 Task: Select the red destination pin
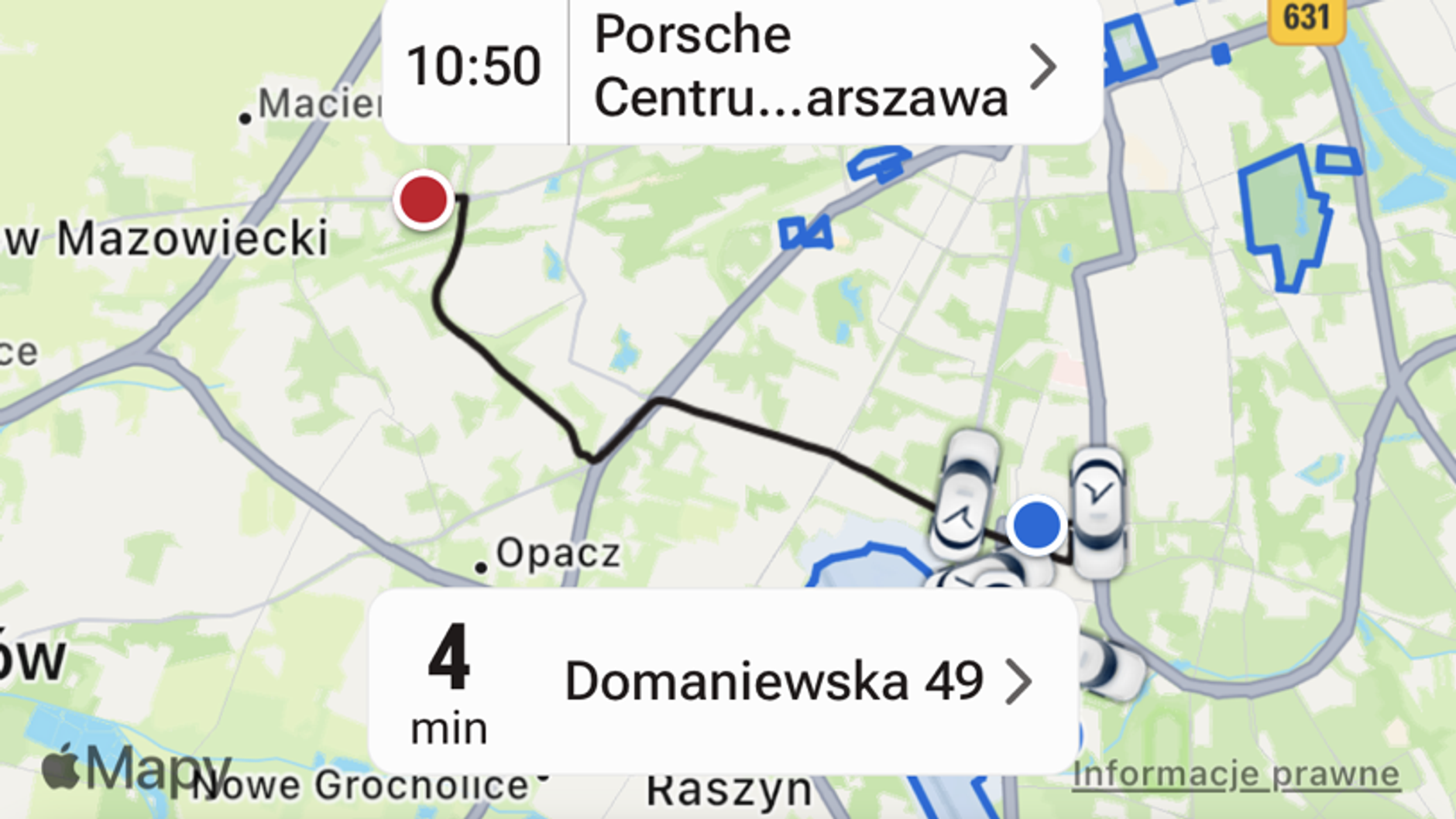click(423, 200)
